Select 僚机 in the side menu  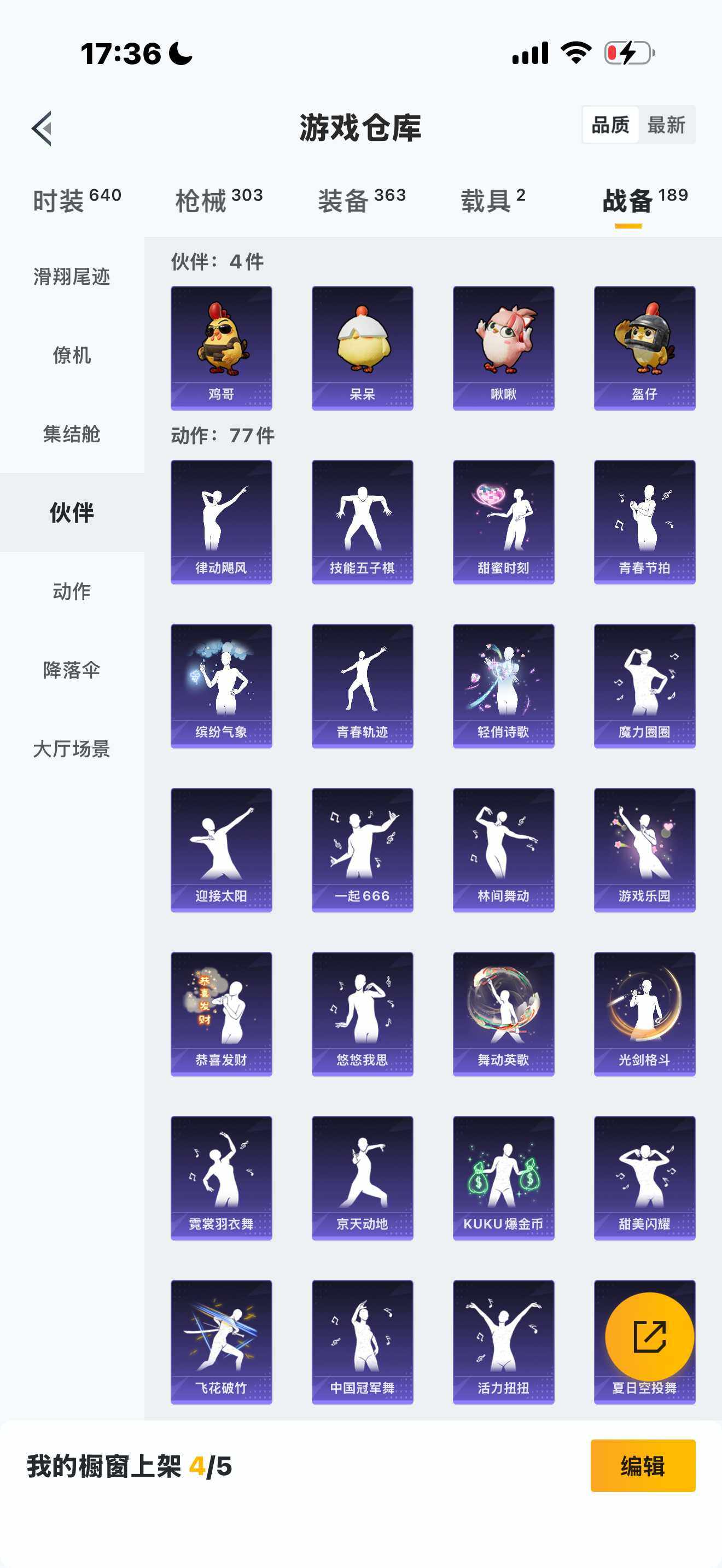click(x=72, y=355)
